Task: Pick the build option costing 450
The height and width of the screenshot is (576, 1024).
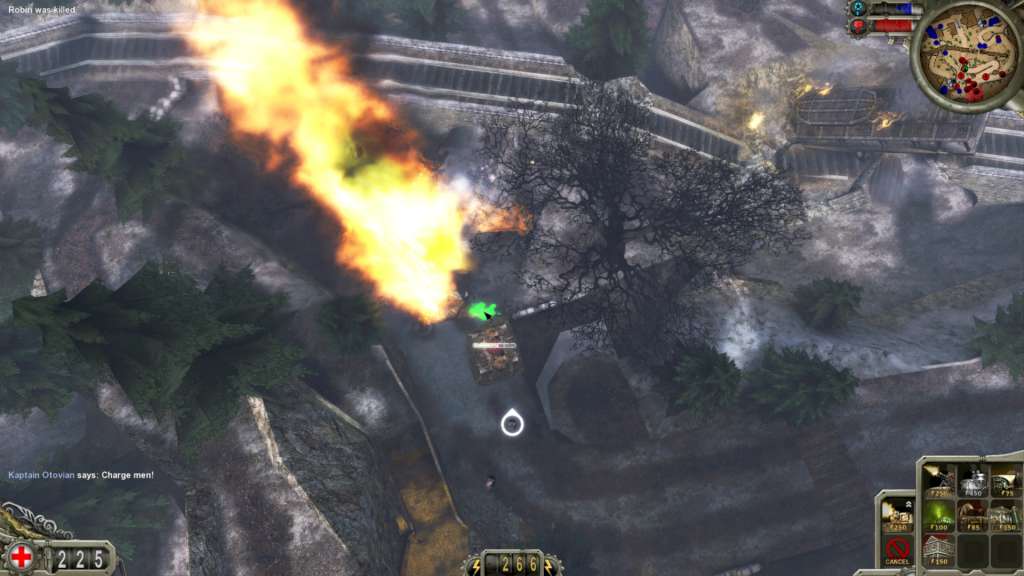Action: pyautogui.click(x=973, y=480)
